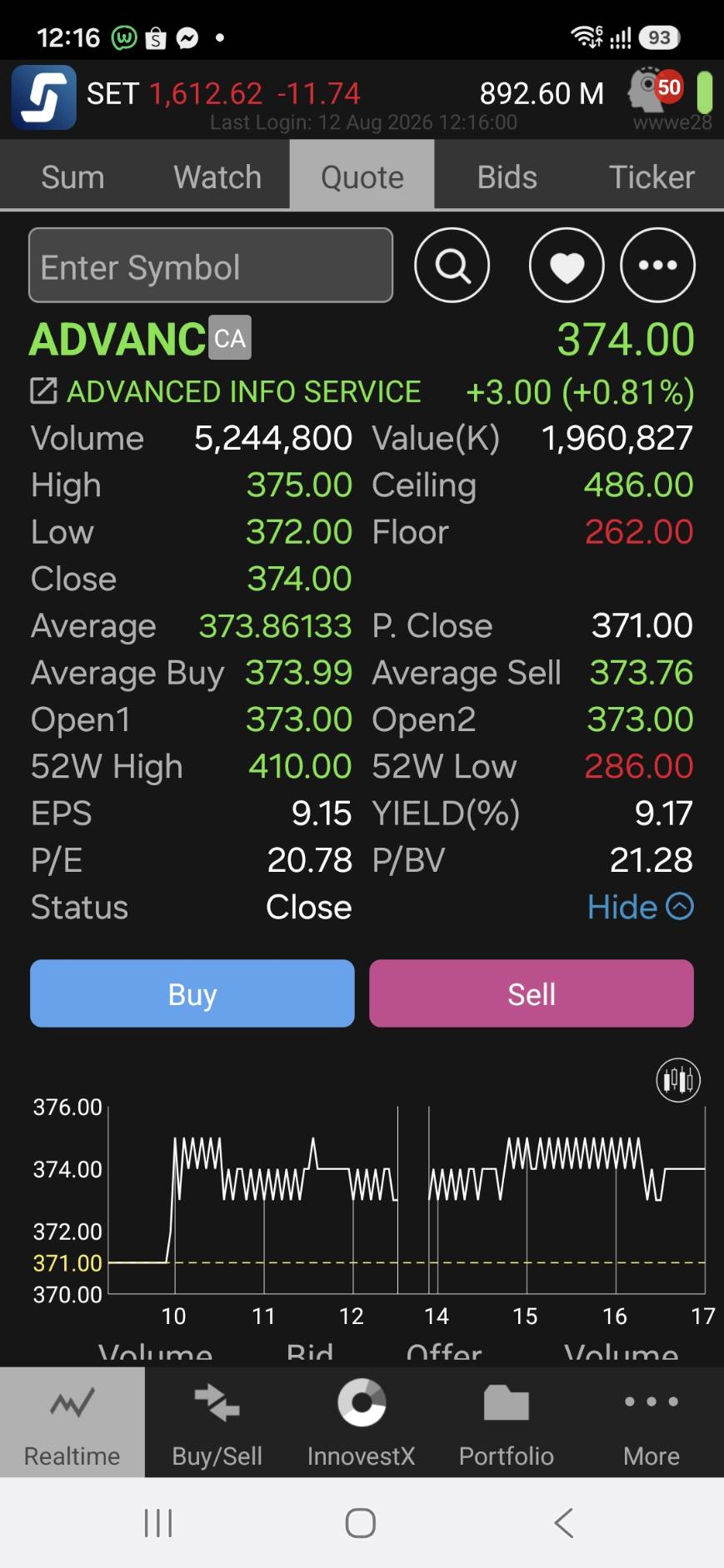
Task: Go to Portfolio
Action: pyautogui.click(x=507, y=1423)
